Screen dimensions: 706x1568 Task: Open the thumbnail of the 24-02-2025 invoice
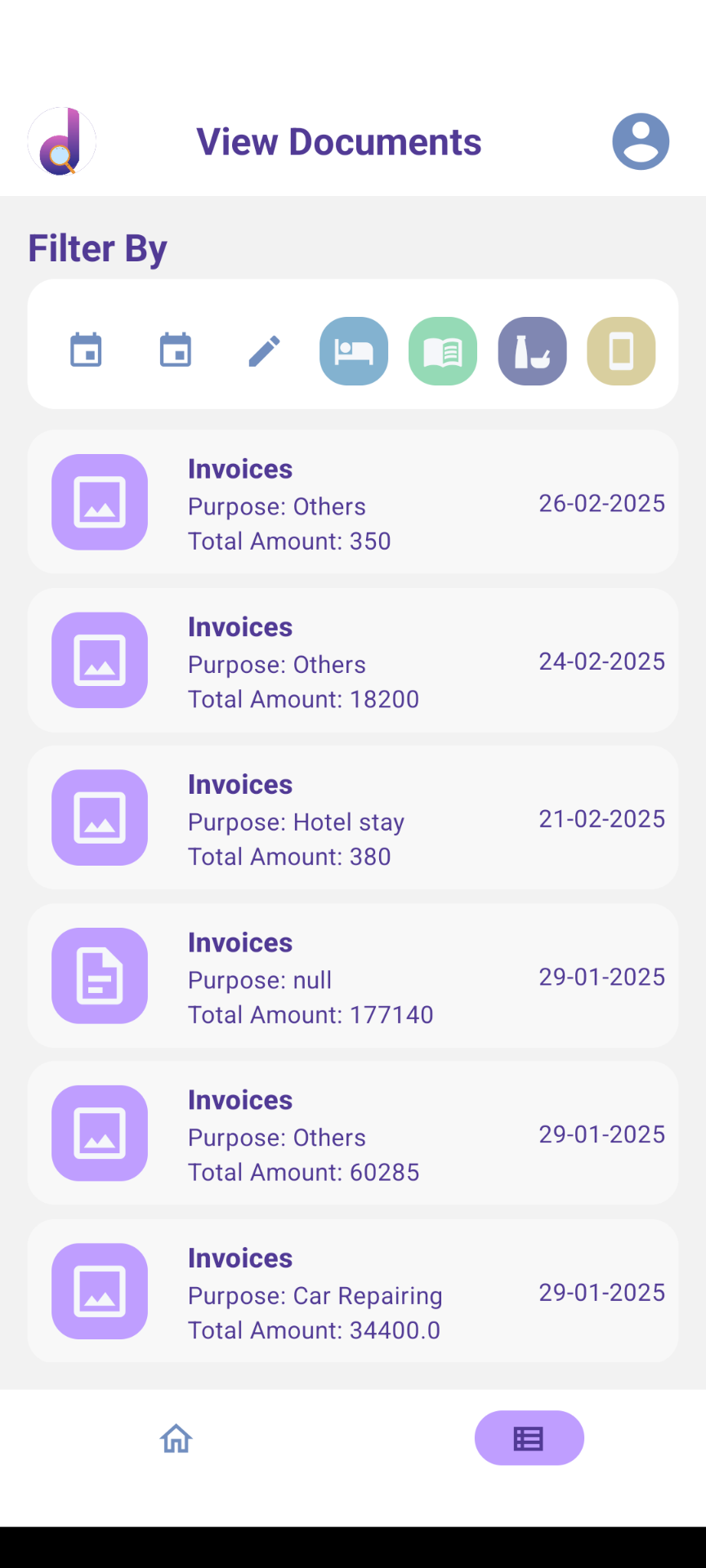tap(99, 659)
